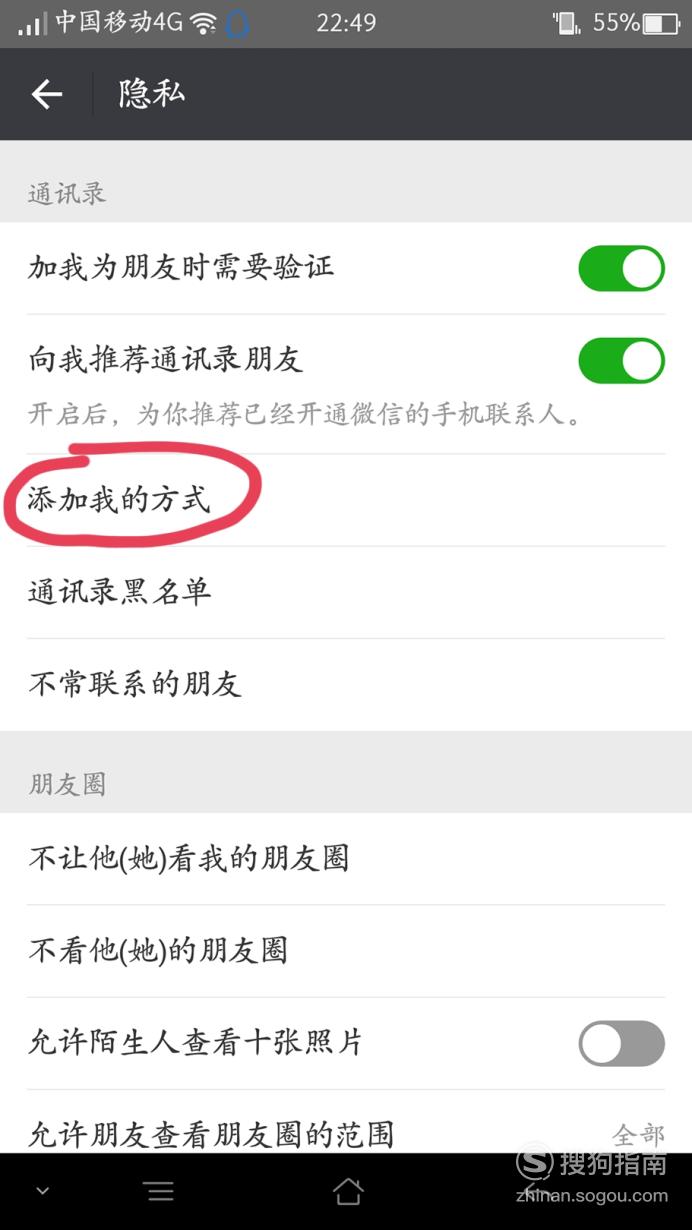Viewport: 692px width, 1230px height.
Task: Disable 向我推荐通讯录朋友 switch
Action: coord(621,360)
